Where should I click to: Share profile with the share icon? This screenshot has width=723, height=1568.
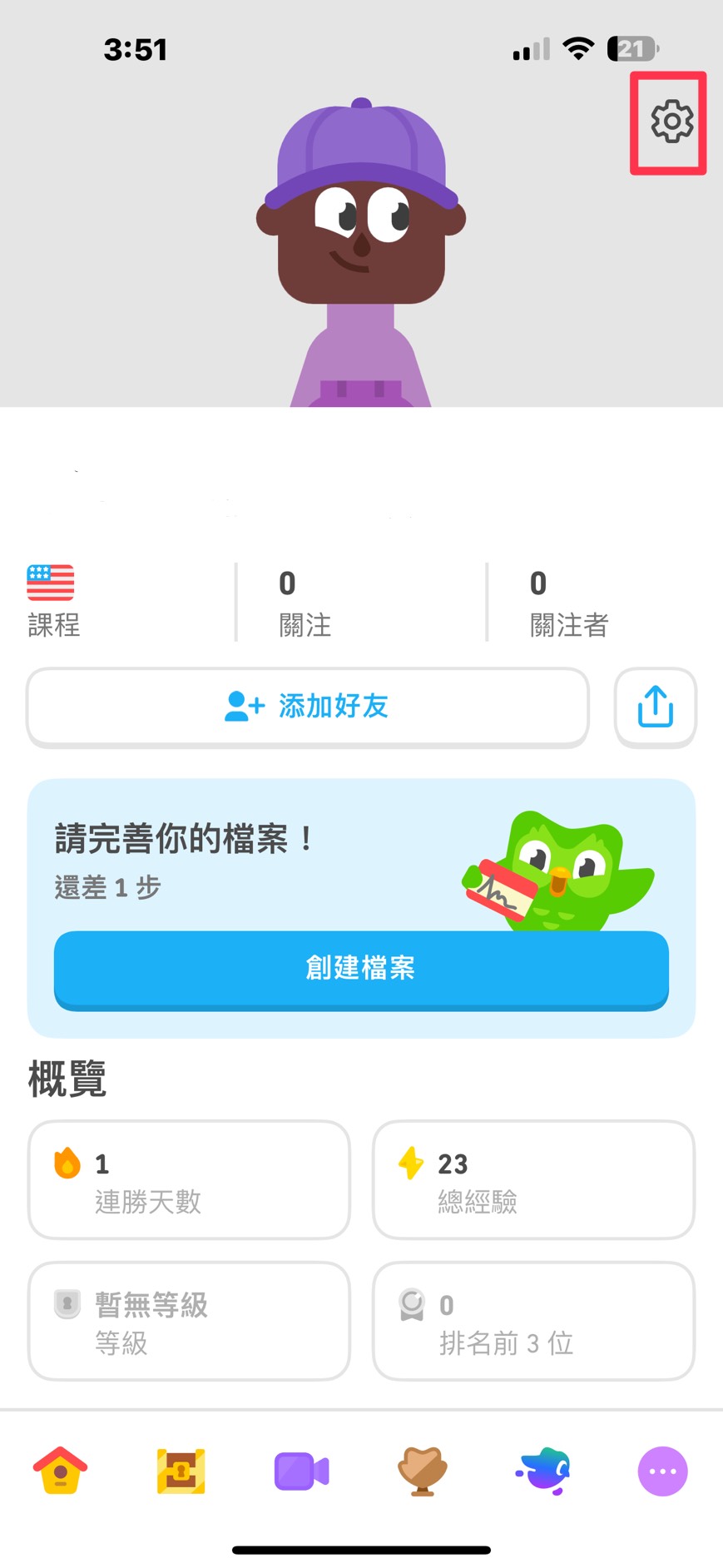[655, 707]
